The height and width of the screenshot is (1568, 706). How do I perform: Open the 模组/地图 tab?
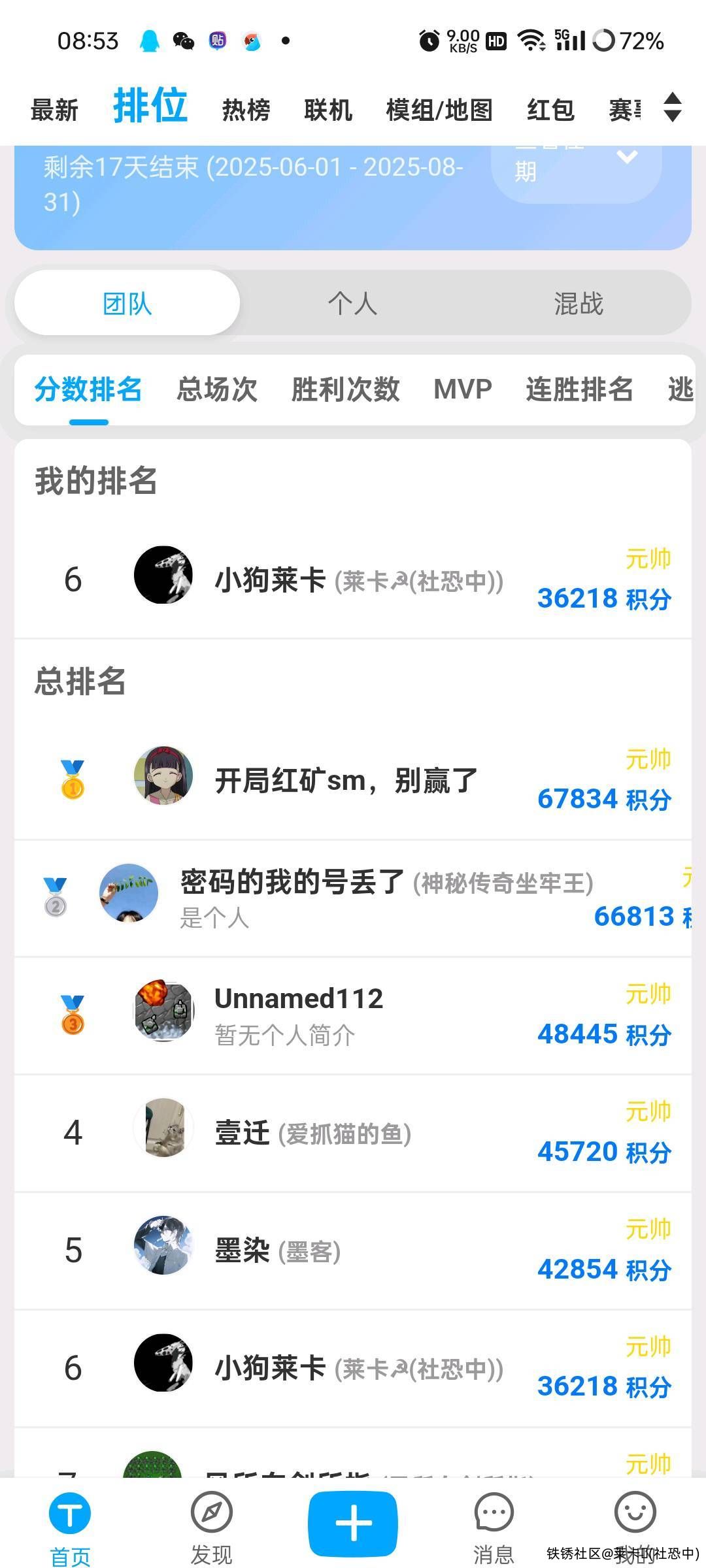pos(439,110)
